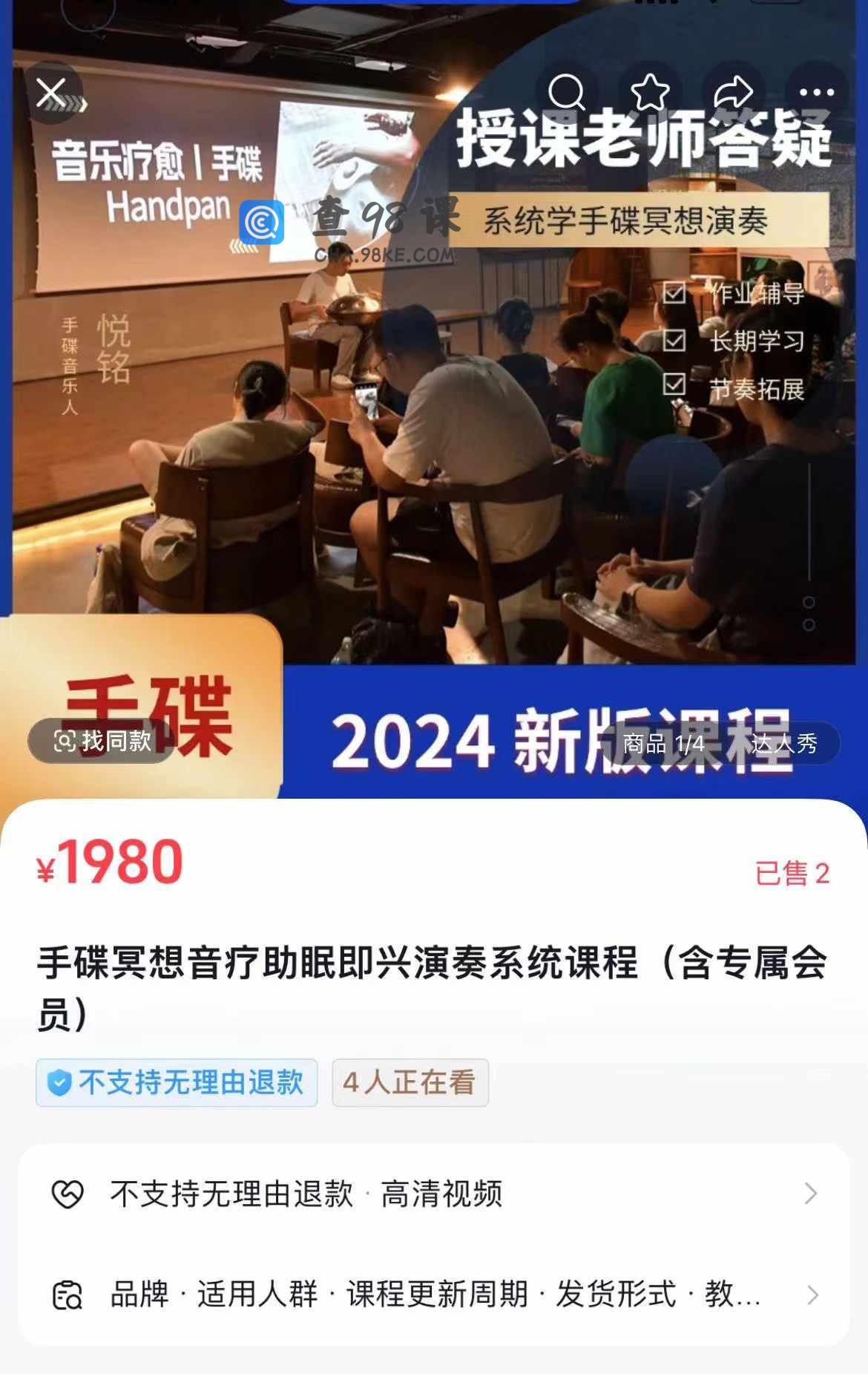Share this course listing

pos(733,92)
